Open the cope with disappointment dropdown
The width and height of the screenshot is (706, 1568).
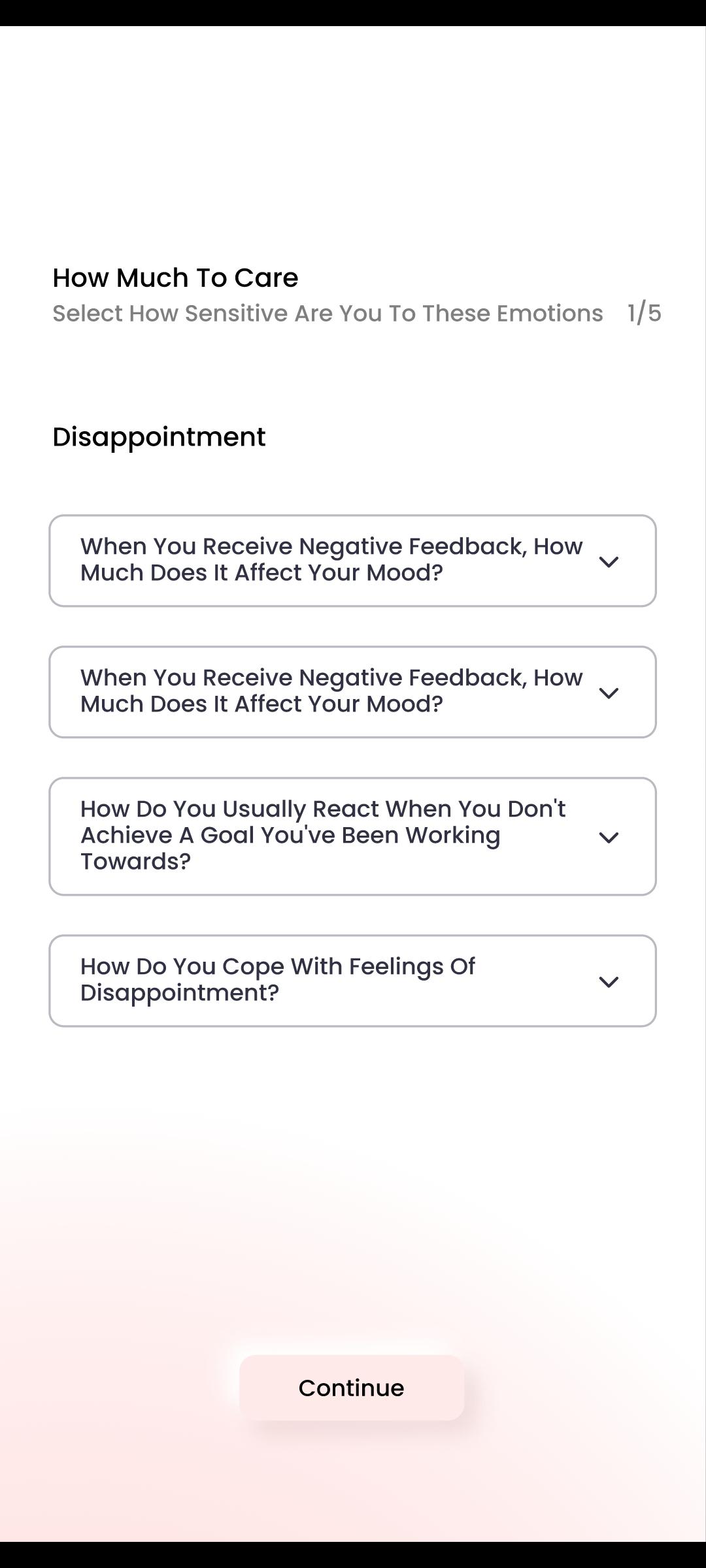(352, 981)
